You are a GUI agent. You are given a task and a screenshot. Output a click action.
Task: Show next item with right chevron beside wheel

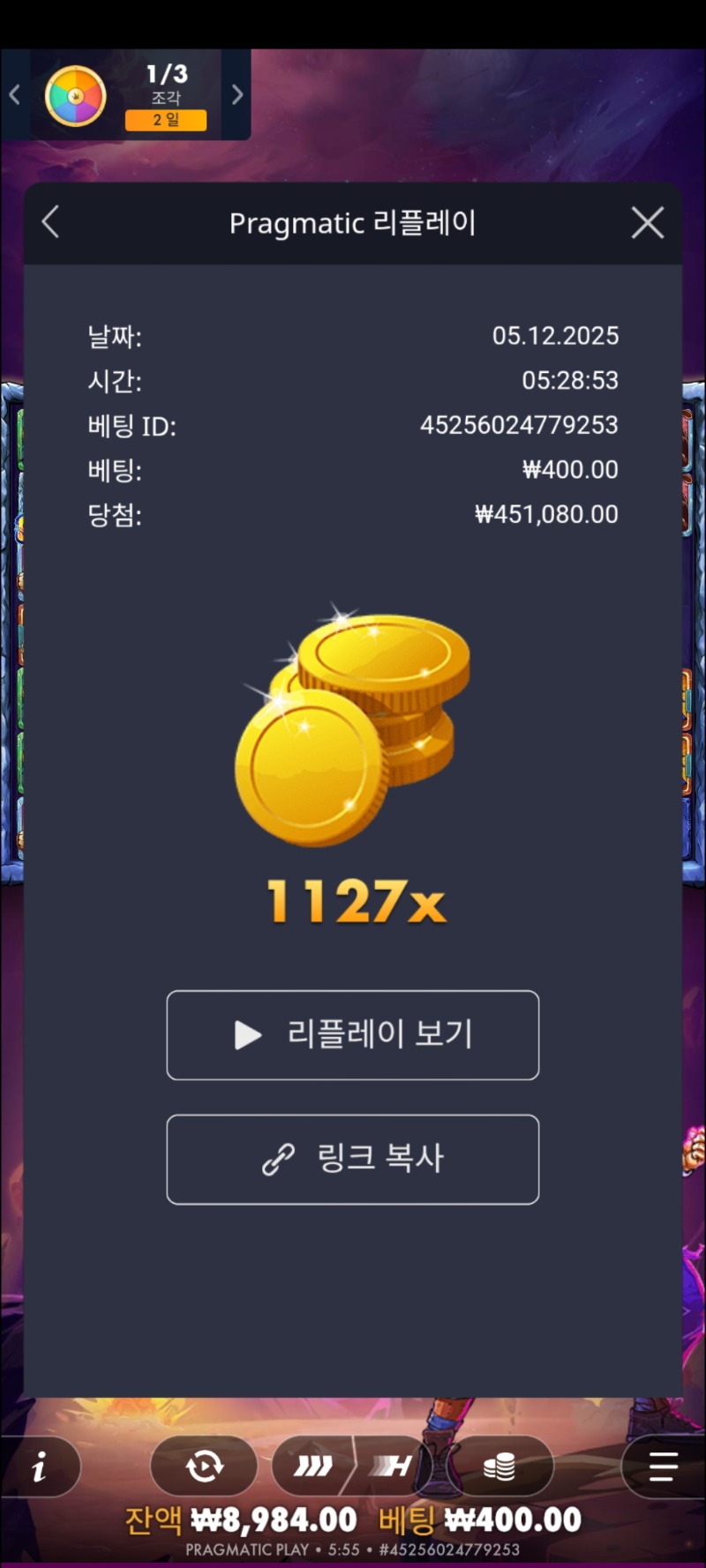237,94
